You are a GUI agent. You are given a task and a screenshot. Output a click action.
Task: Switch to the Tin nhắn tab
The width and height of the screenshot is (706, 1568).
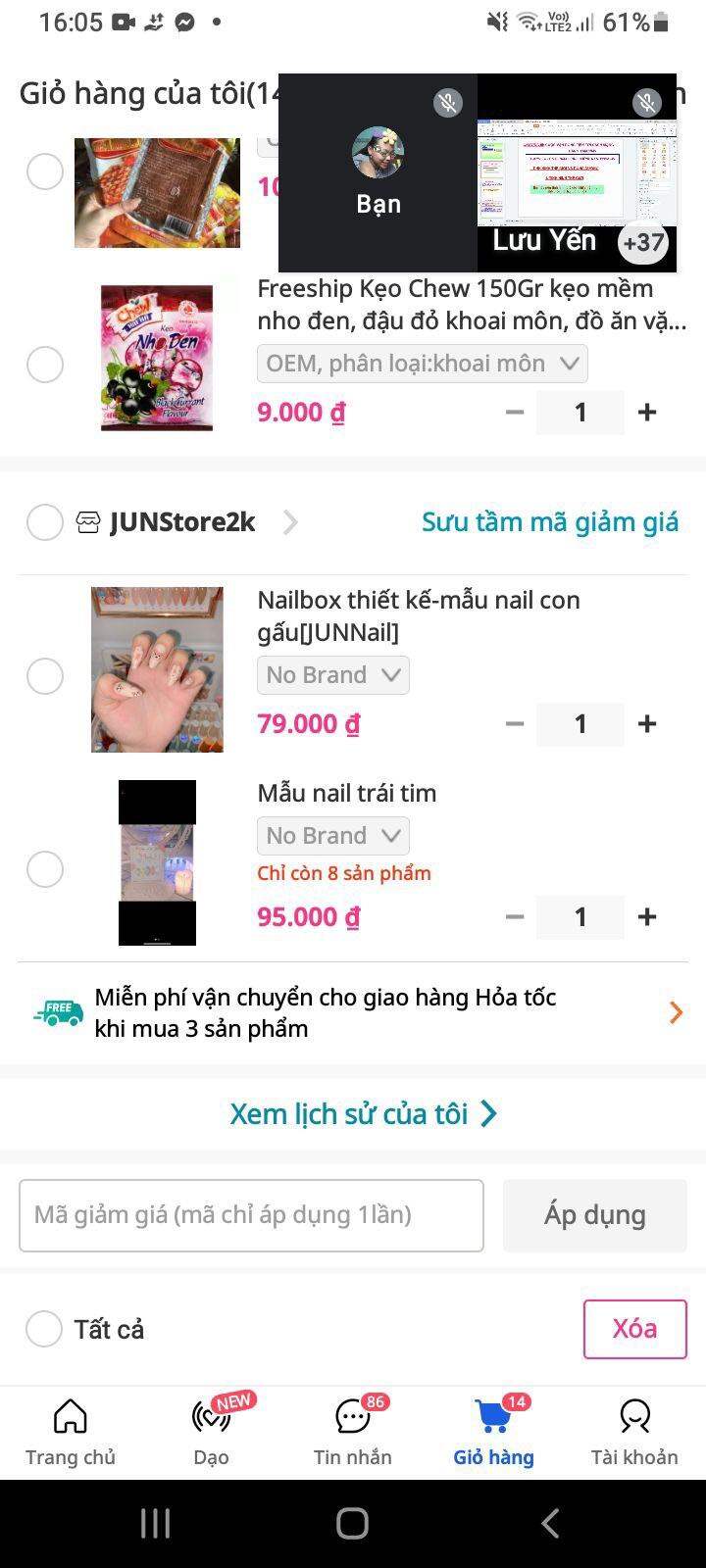[353, 1431]
